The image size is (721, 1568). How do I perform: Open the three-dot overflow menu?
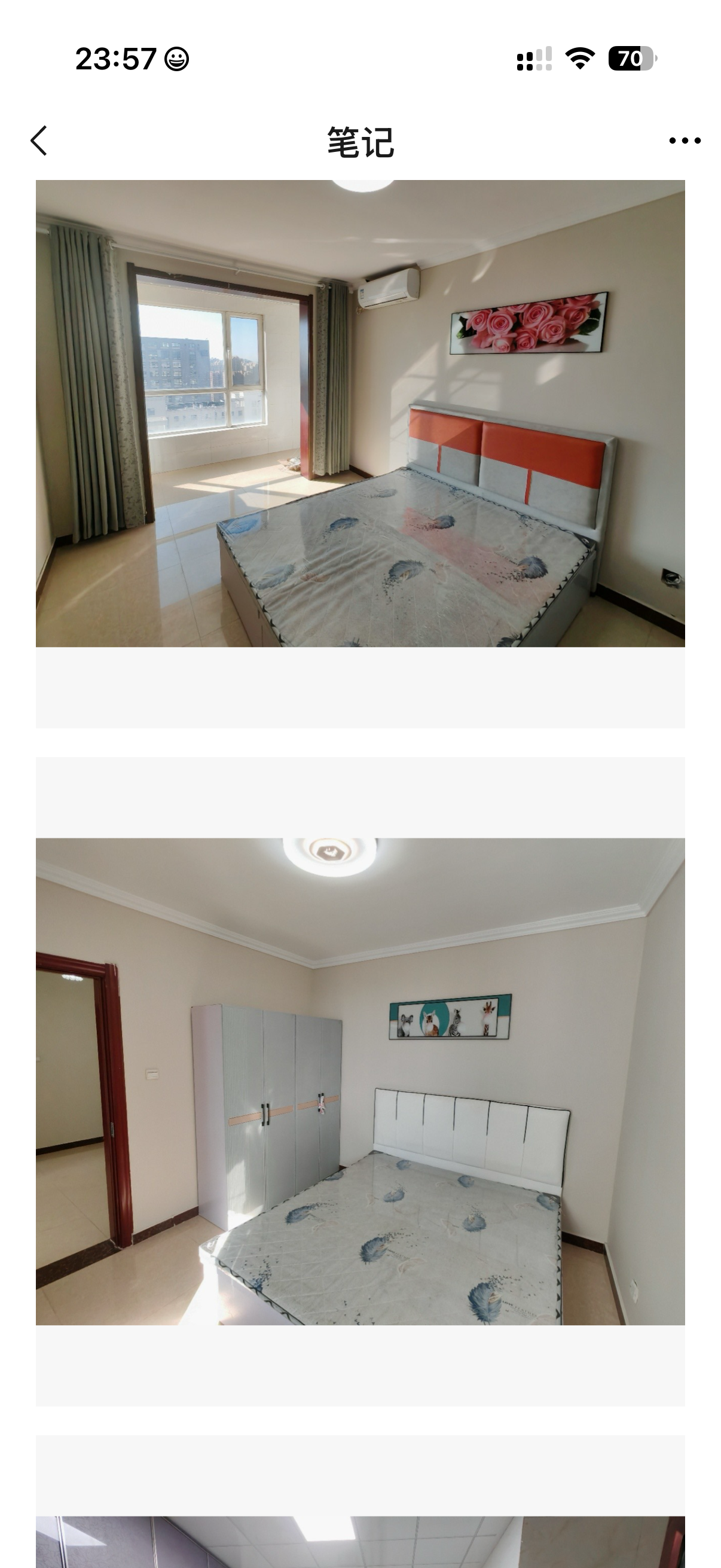tap(684, 141)
